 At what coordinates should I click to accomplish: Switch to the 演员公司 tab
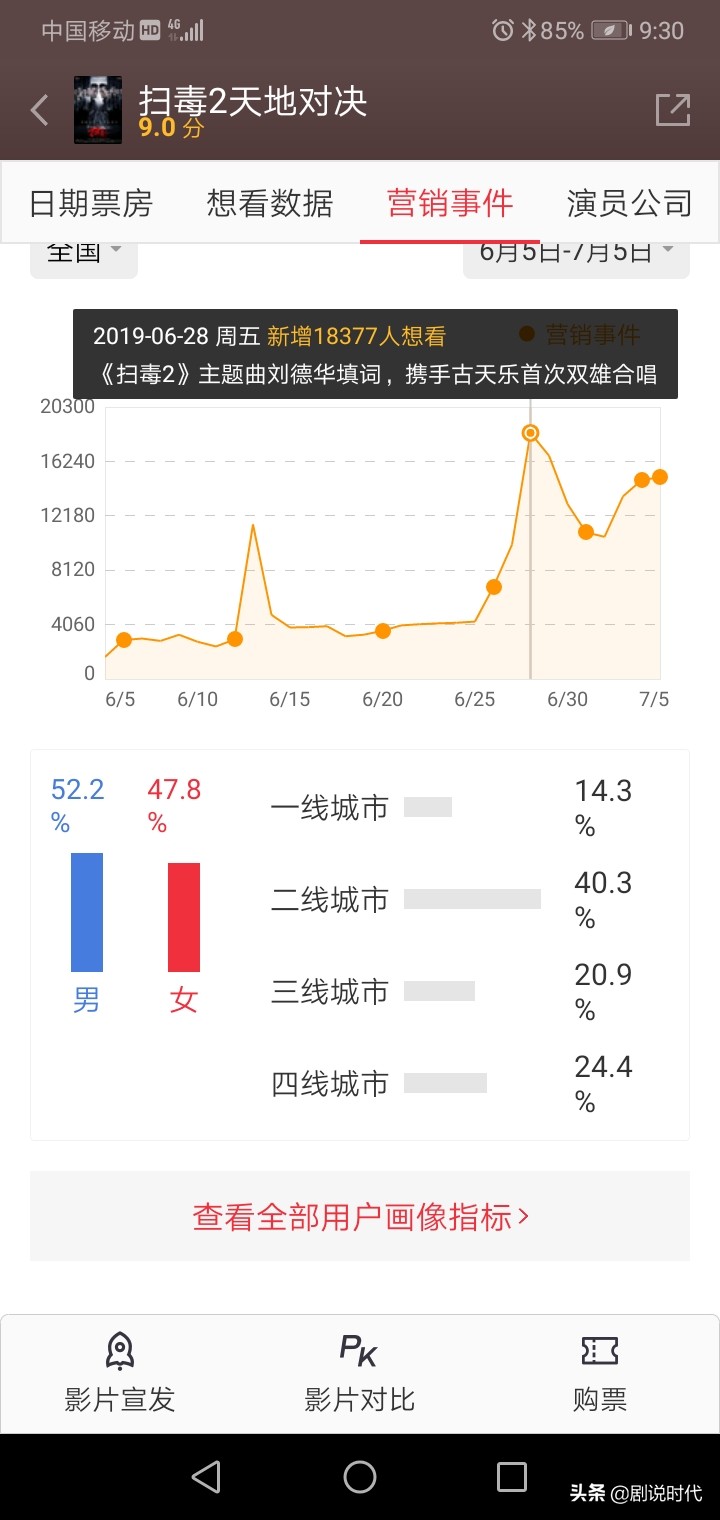629,203
